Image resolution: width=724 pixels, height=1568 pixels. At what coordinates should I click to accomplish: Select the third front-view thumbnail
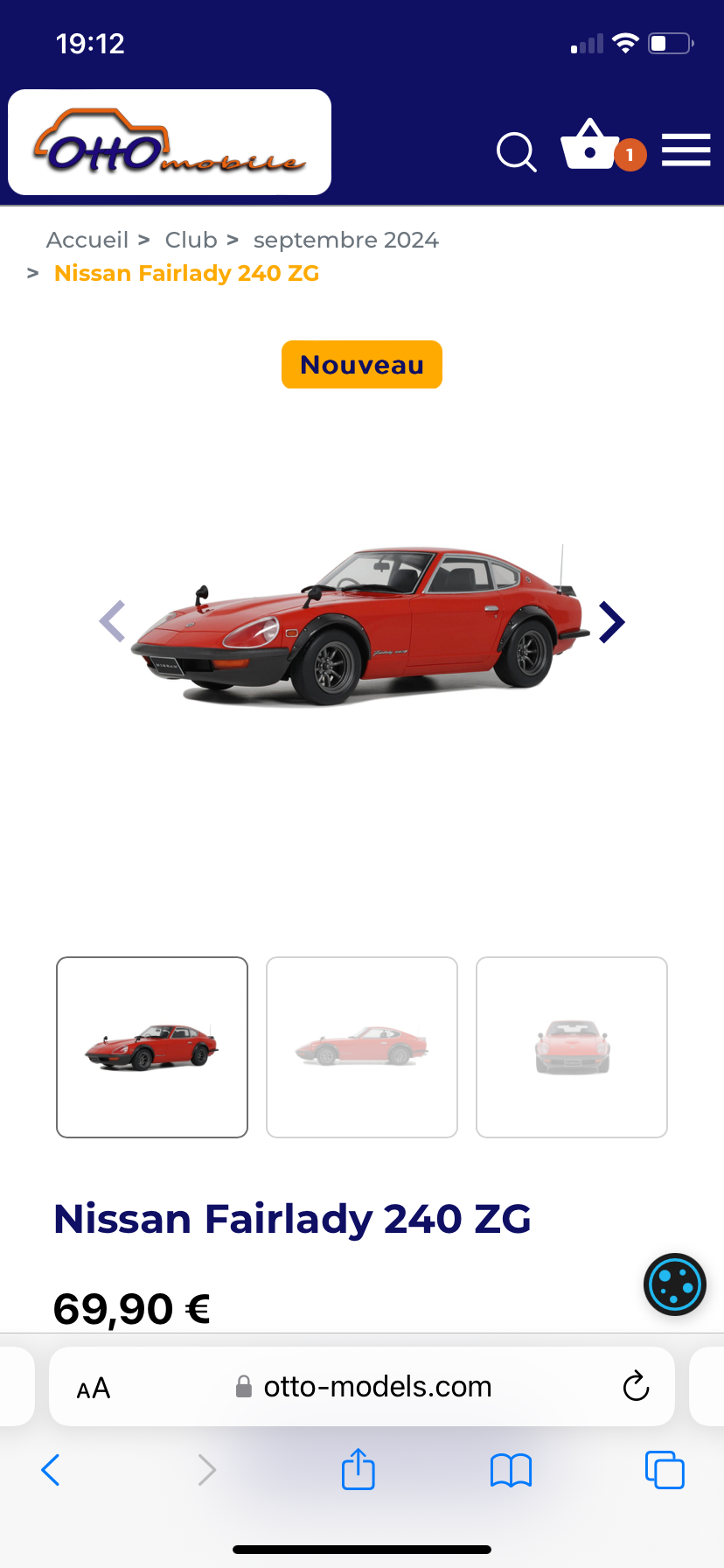[x=572, y=1047]
